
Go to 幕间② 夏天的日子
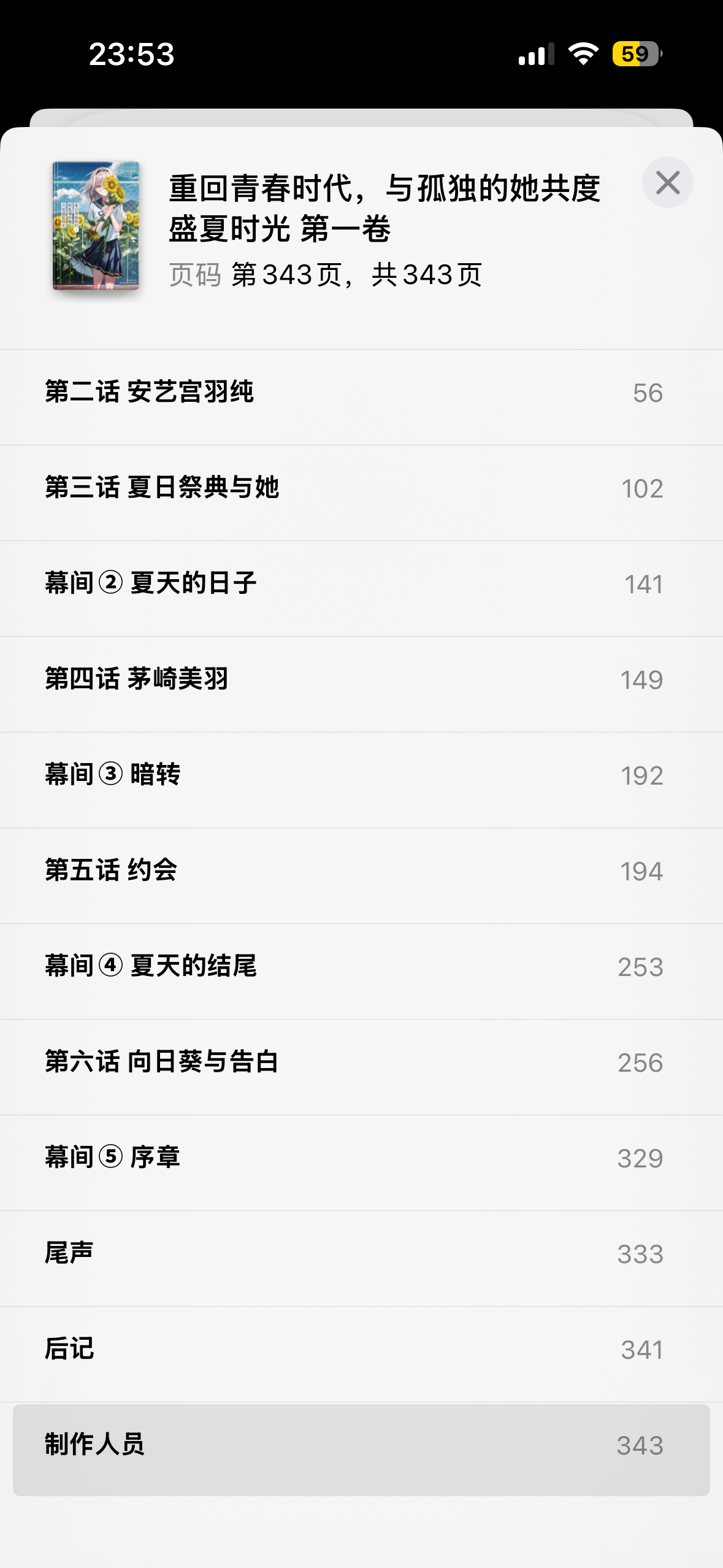click(361, 584)
